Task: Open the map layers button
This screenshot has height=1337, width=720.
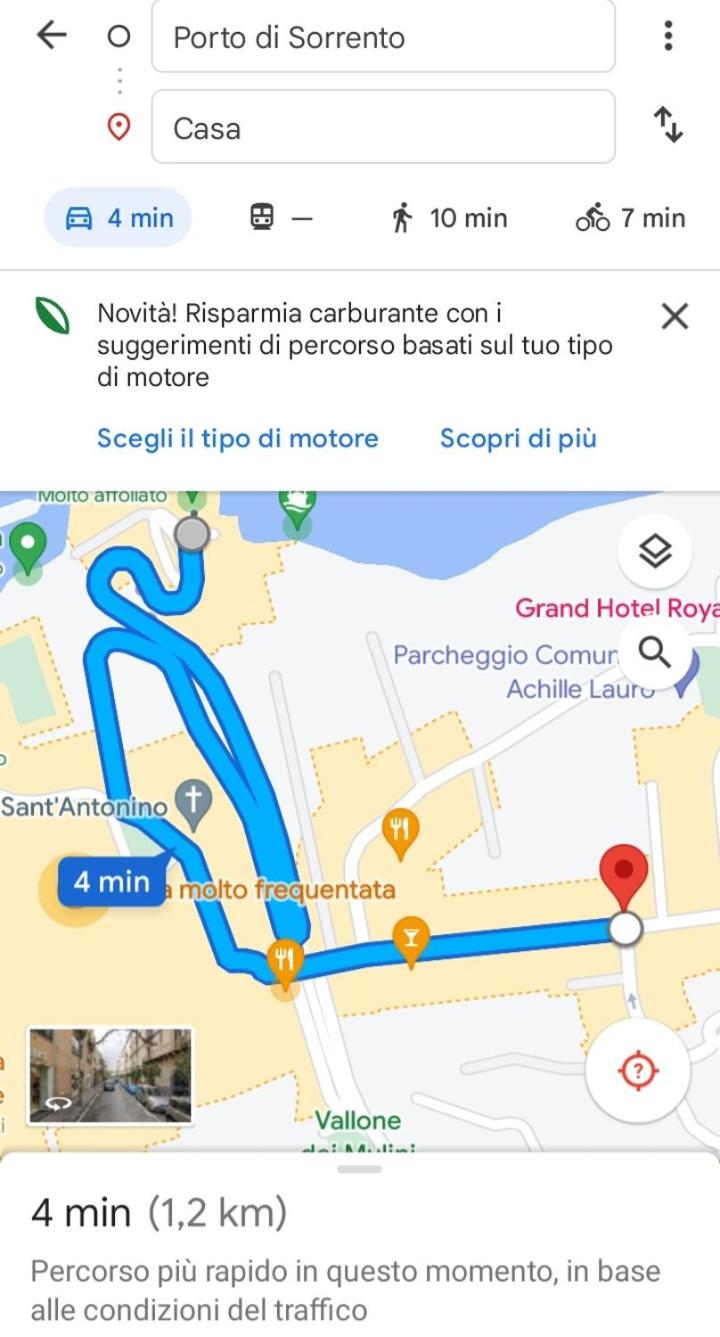Action: coord(655,551)
